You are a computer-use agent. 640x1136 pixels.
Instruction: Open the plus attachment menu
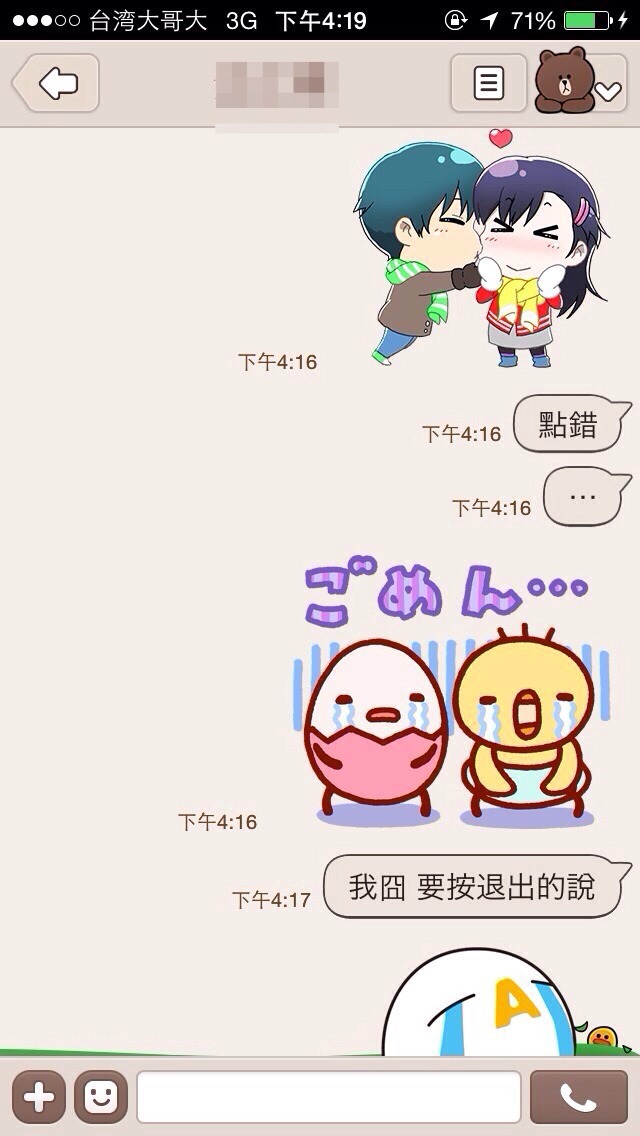tap(38, 1097)
